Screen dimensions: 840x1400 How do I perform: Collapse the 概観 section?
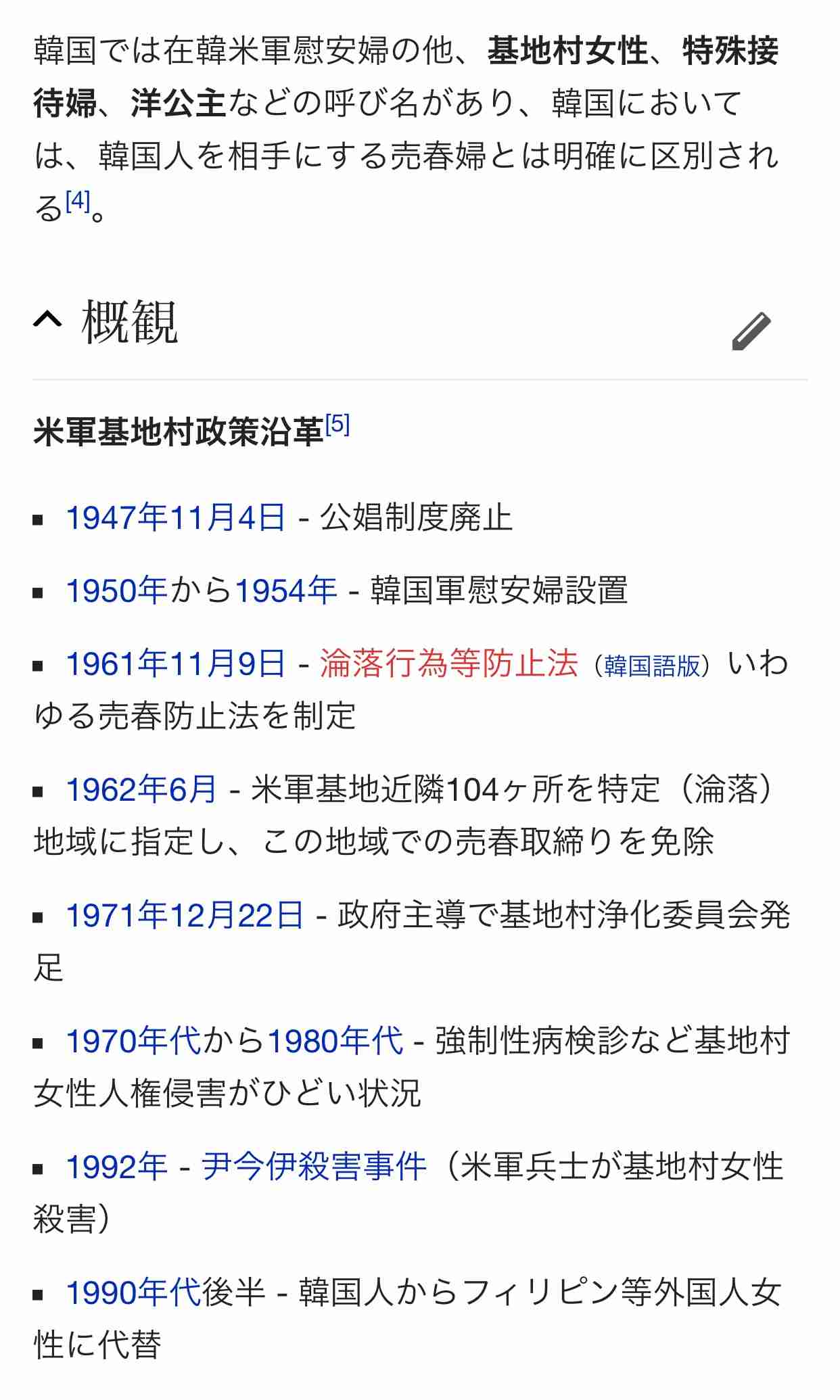click(47, 320)
